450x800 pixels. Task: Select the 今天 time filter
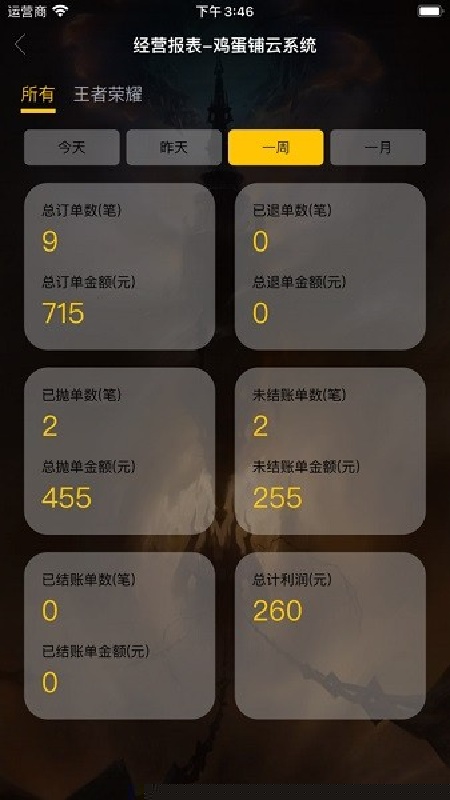point(72,147)
